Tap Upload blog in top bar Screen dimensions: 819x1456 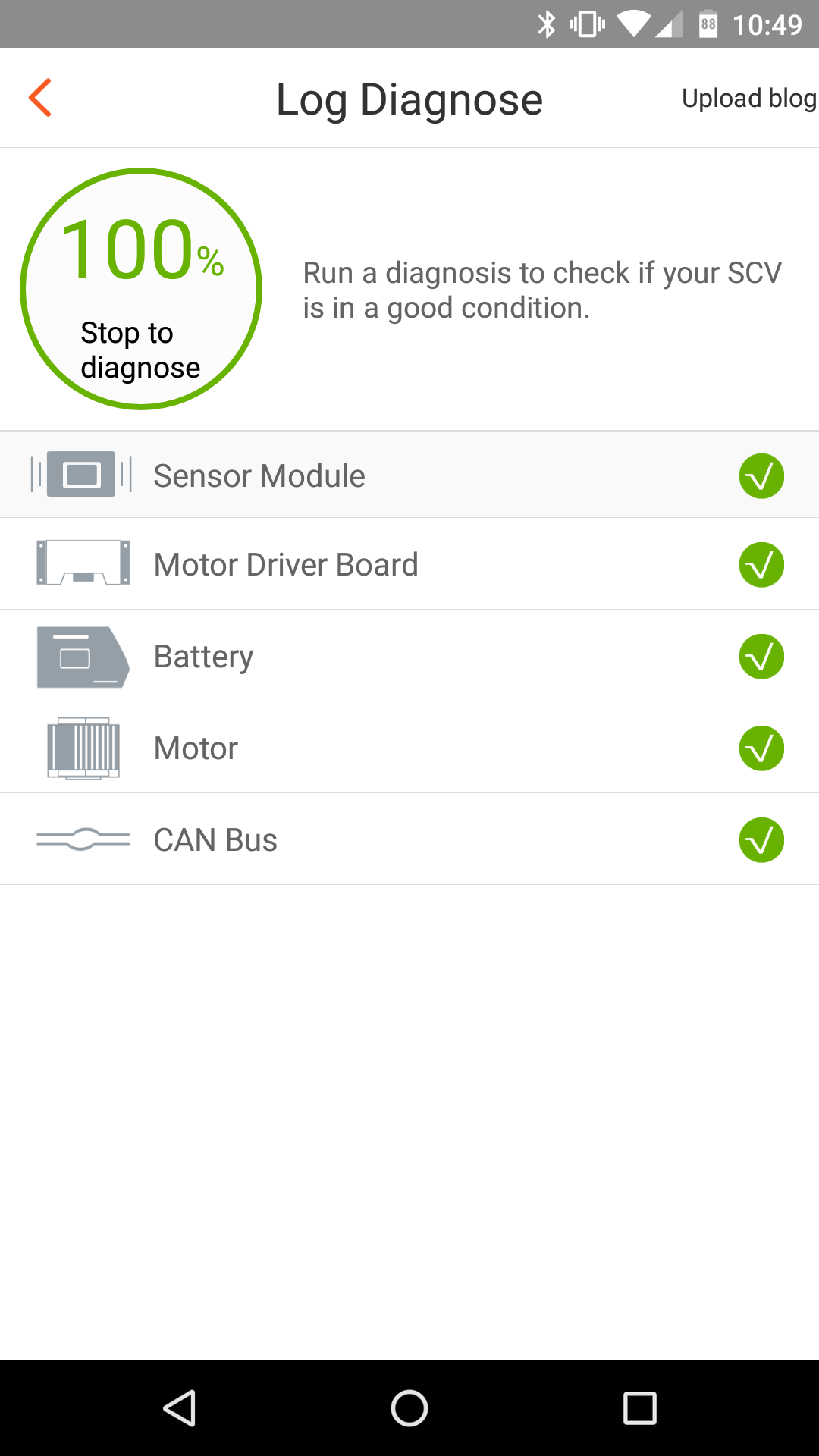(749, 98)
